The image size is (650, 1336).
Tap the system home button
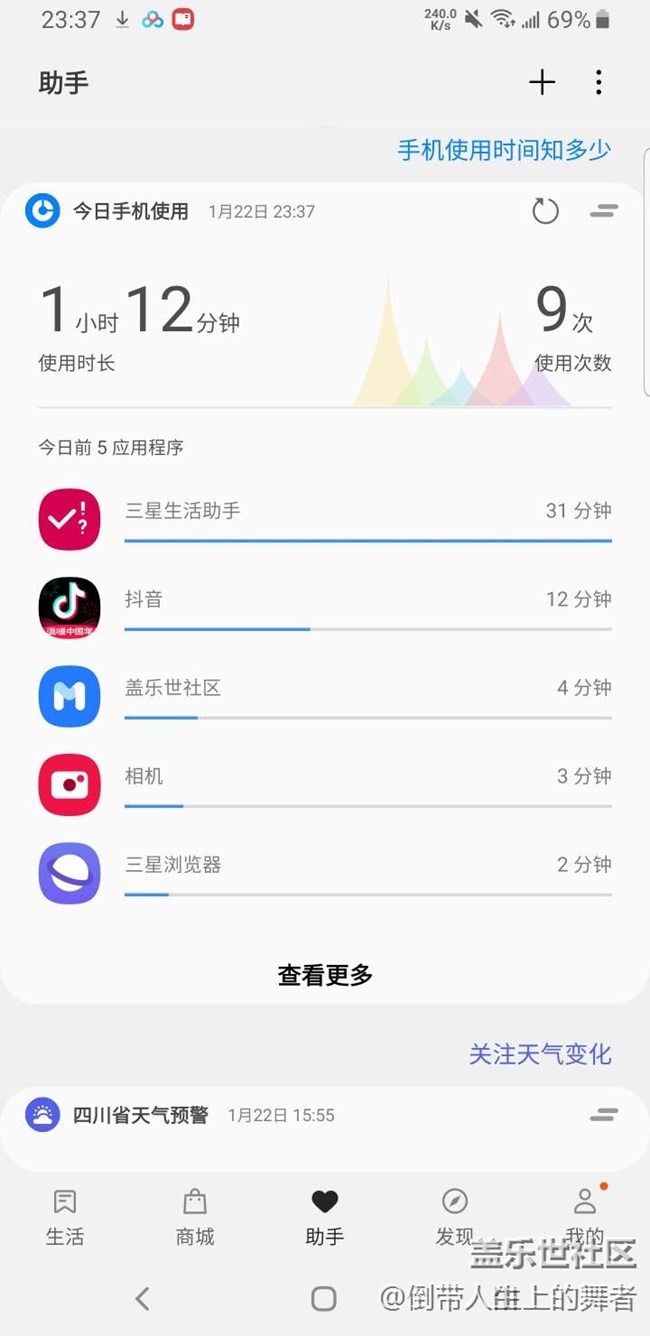pyautogui.click(x=324, y=1298)
